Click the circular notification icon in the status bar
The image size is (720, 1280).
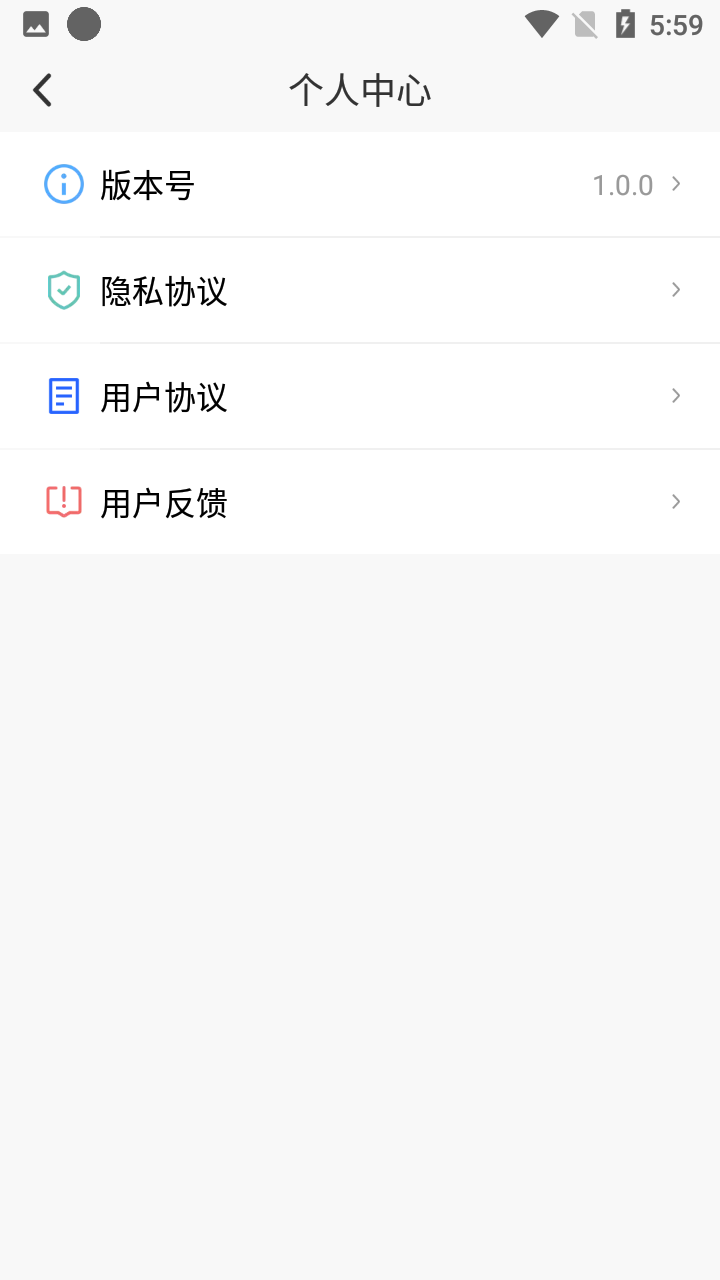(x=85, y=24)
